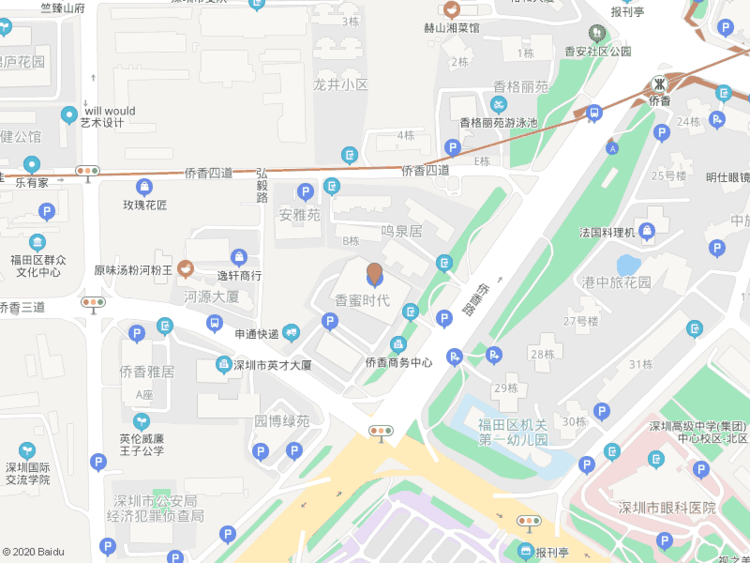This screenshot has width=750, height=563.
Task: Select the 深圳市英才大厦 marker
Action: pyautogui.click(x=223, y=365)
